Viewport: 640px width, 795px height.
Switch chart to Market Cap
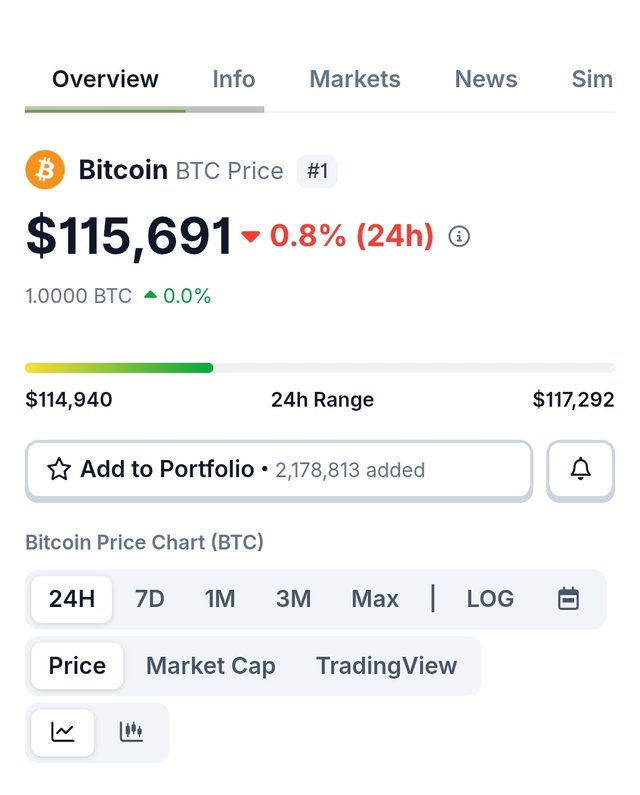(x=210, y=666)
